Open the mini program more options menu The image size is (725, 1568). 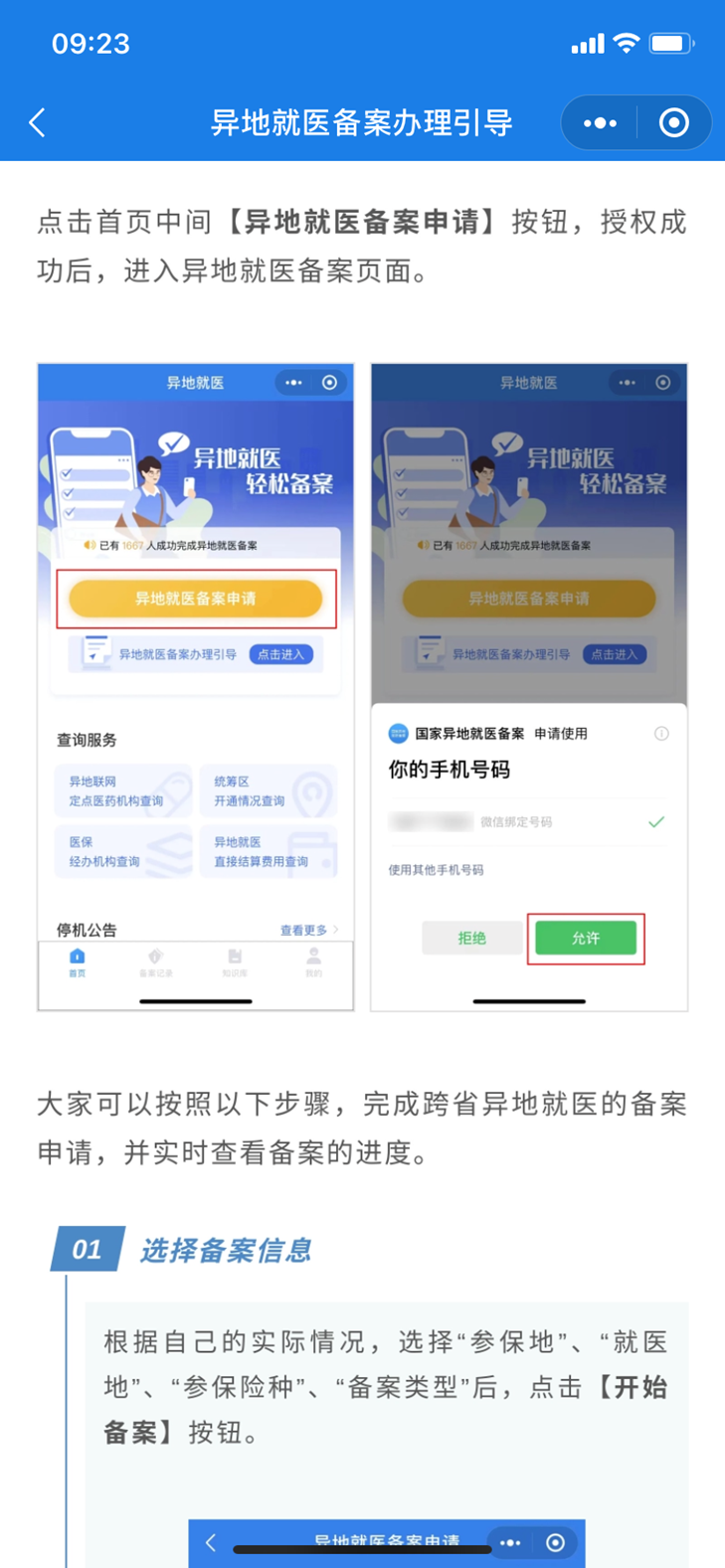[x=600, y=123]
